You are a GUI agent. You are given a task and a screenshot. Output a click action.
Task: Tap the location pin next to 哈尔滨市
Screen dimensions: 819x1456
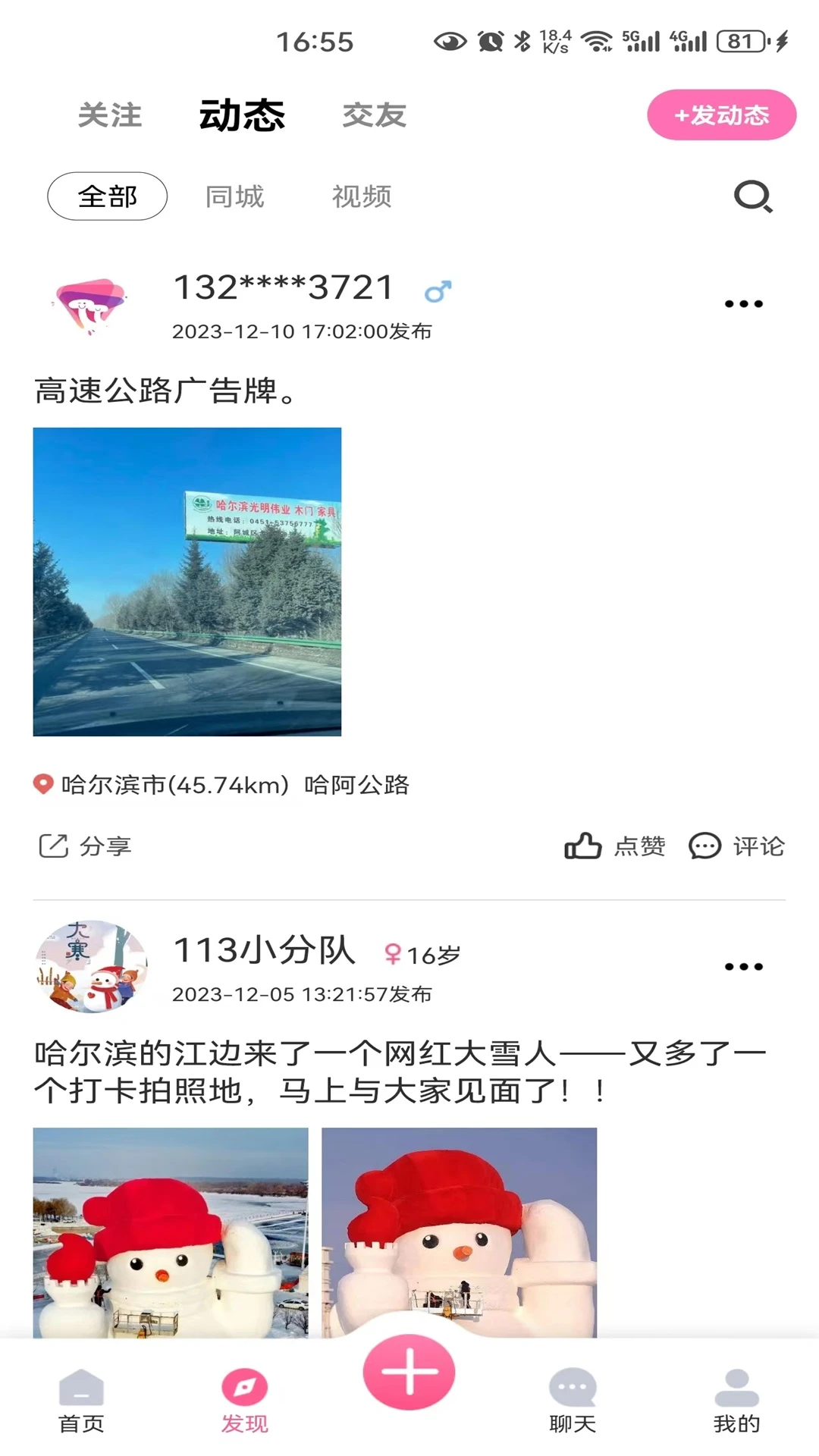click(x=43, y=786)
